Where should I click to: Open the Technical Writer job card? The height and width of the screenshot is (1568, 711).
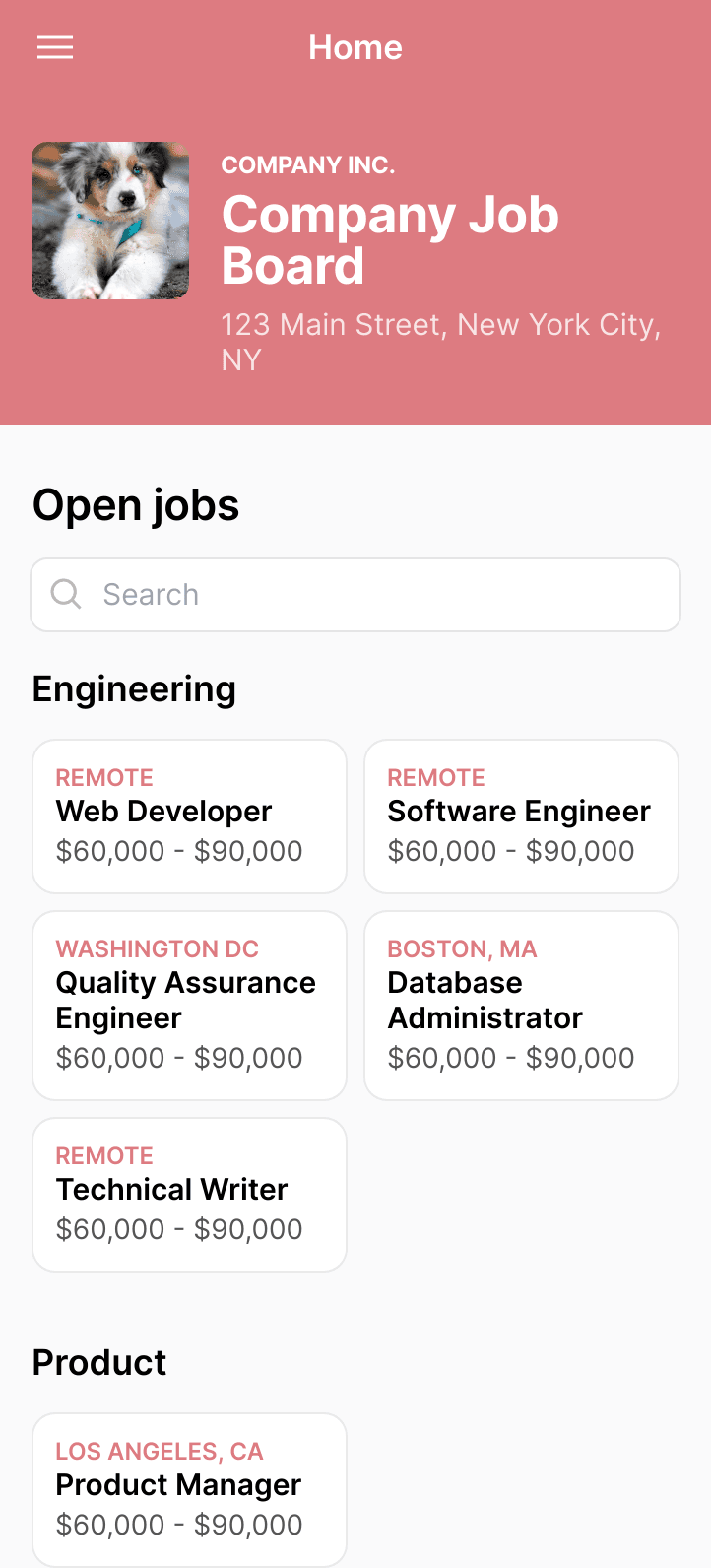(190, 1195)
